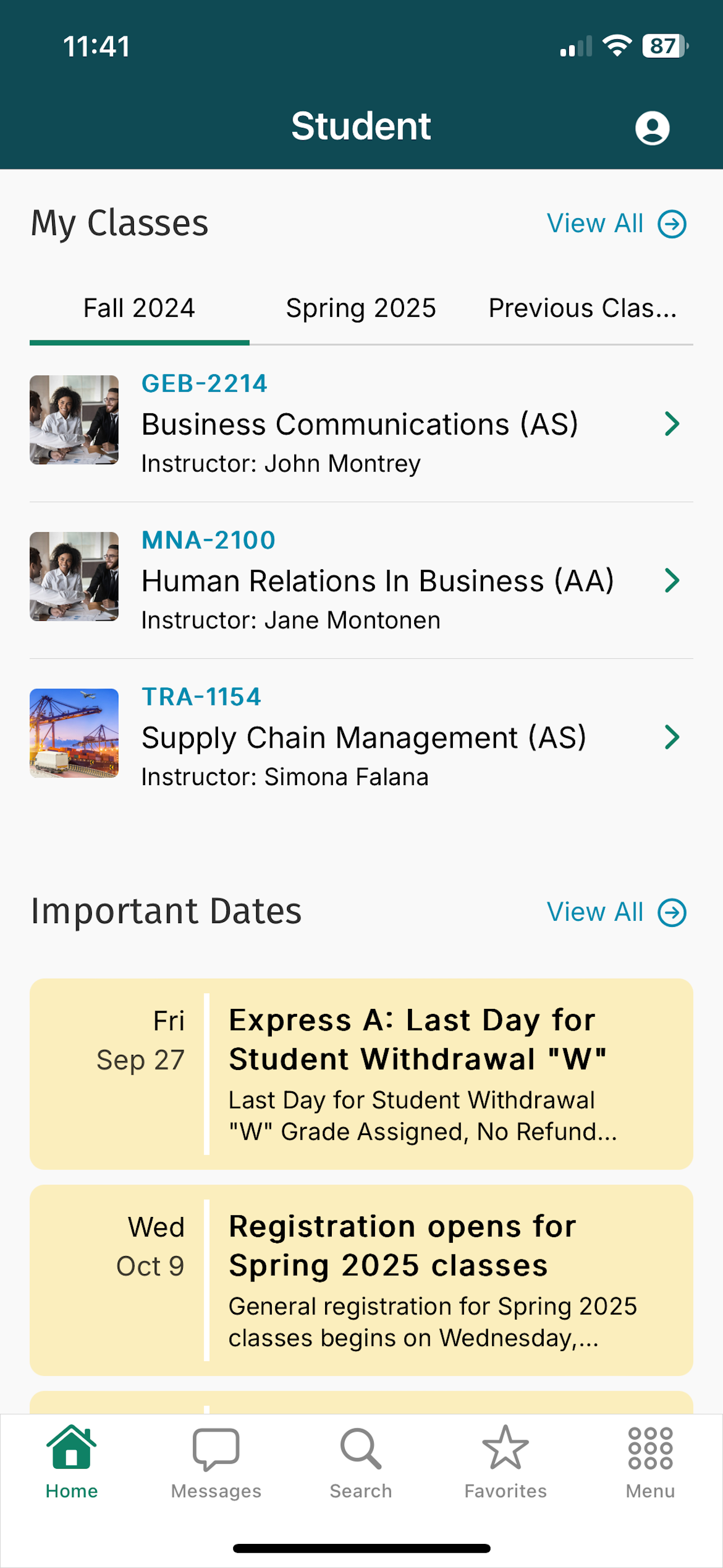This screenshot has height=1568, width=723.
Task: Open the Menu tab
Action: pyautogui.click(x=650, y=1463)
